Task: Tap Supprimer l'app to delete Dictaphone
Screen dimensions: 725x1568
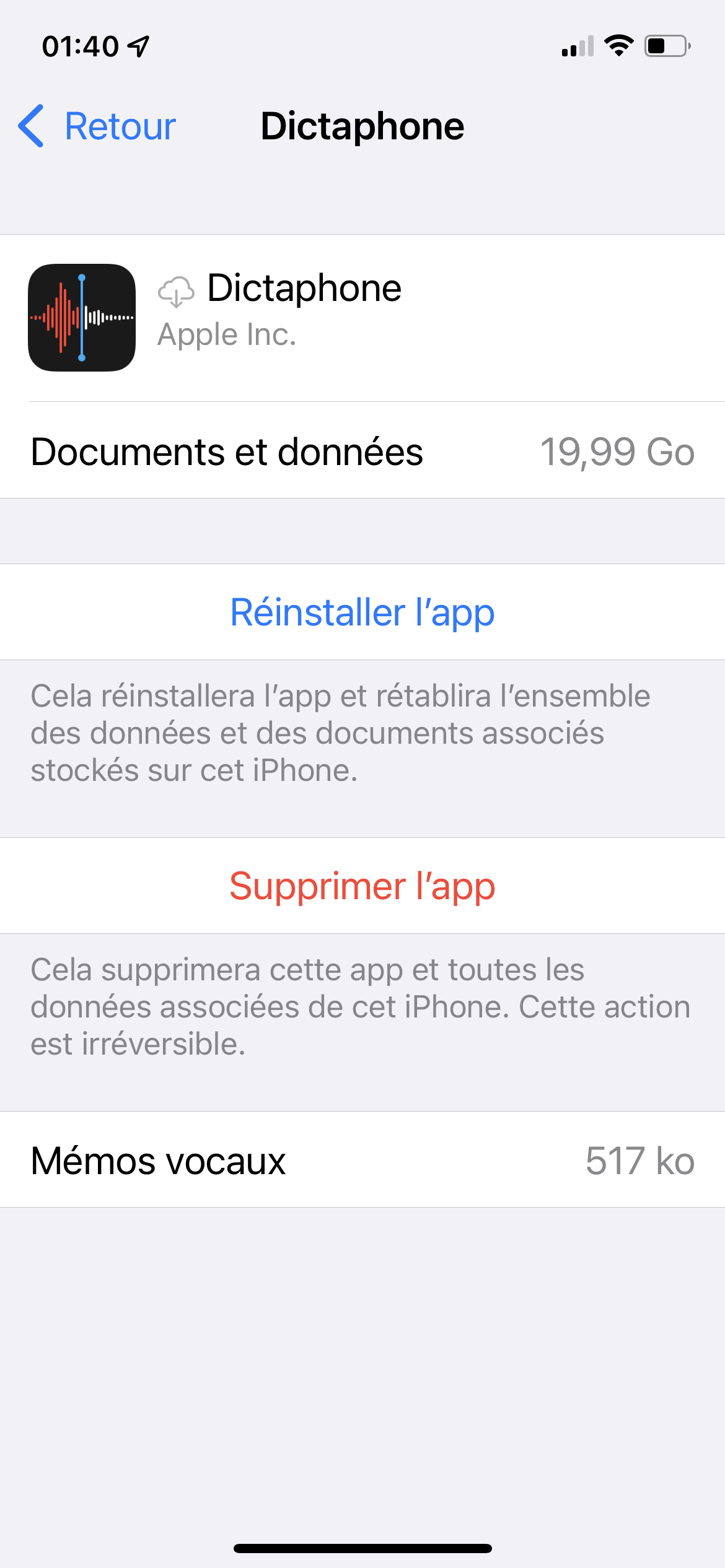Action: tap(362, 886)
